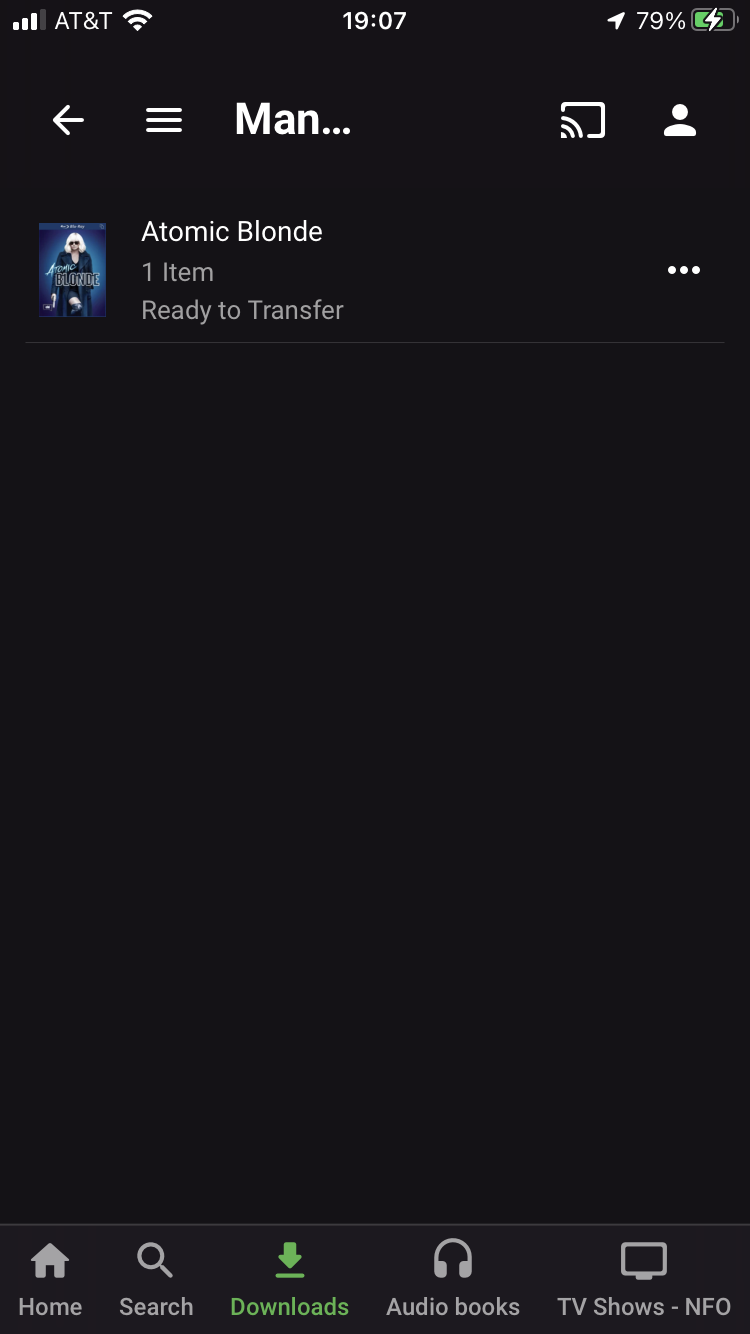Image resolution: width=750 pixels, height=1334 pixels.
Task: Select the Downloads tab
Action: [x=289, y=1279]
